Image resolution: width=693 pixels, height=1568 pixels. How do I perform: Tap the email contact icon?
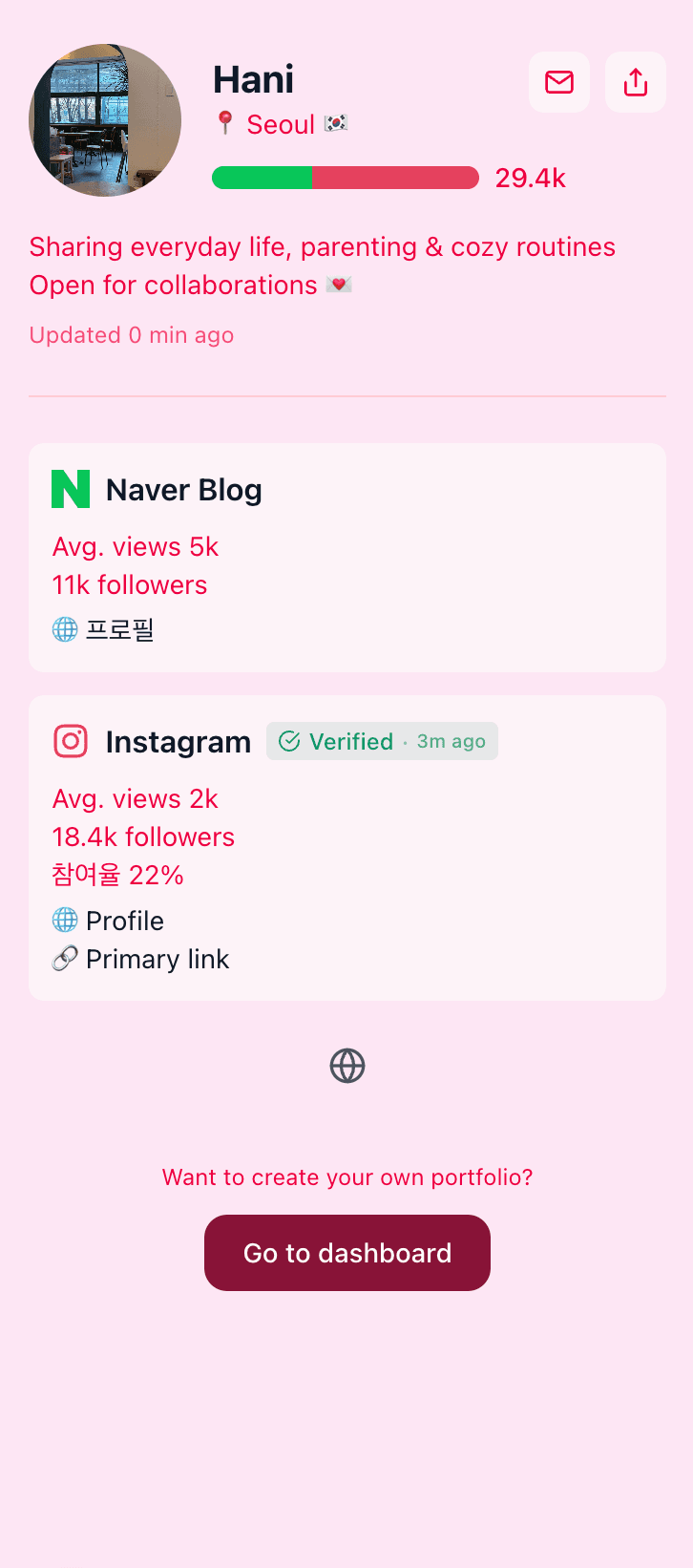559,82
